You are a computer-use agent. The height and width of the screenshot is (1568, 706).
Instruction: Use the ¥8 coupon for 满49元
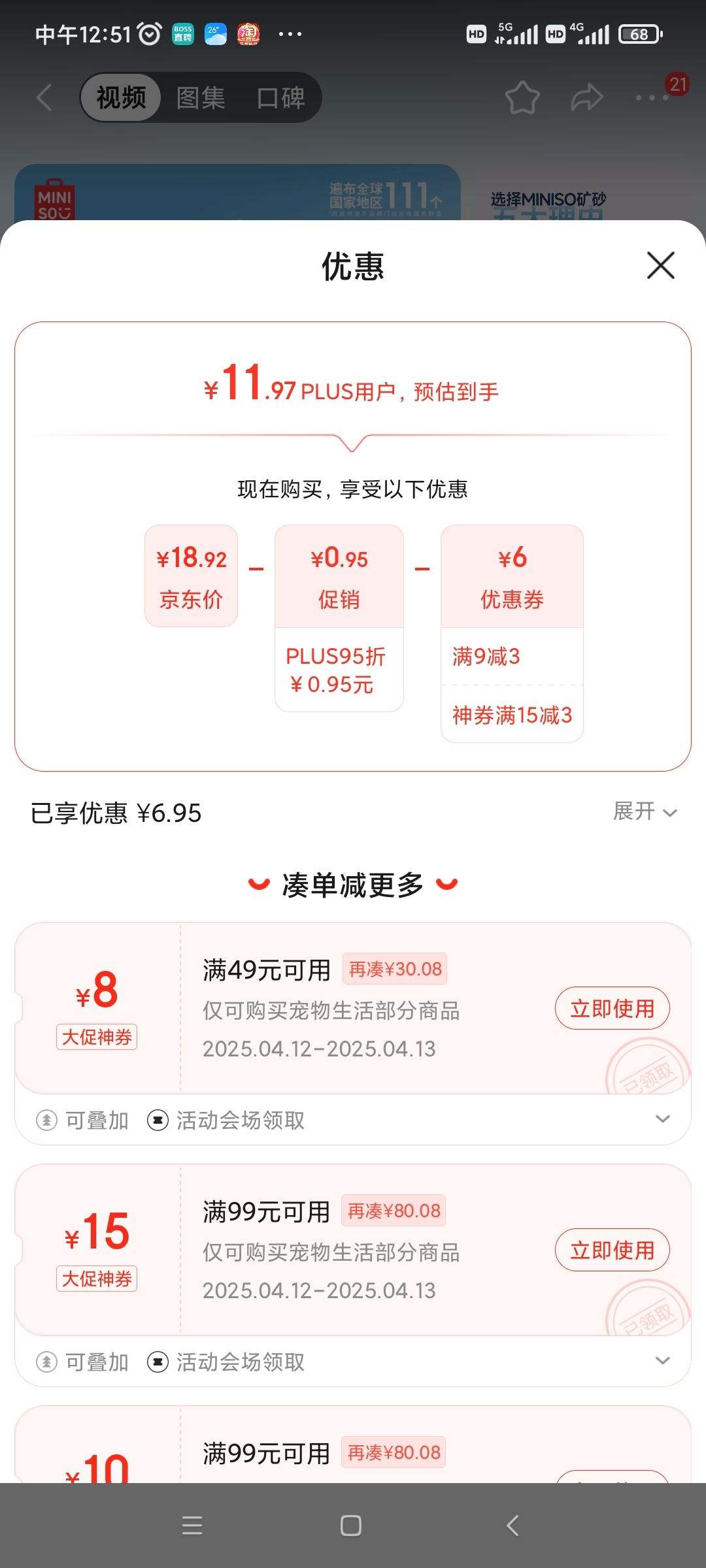612,1008
